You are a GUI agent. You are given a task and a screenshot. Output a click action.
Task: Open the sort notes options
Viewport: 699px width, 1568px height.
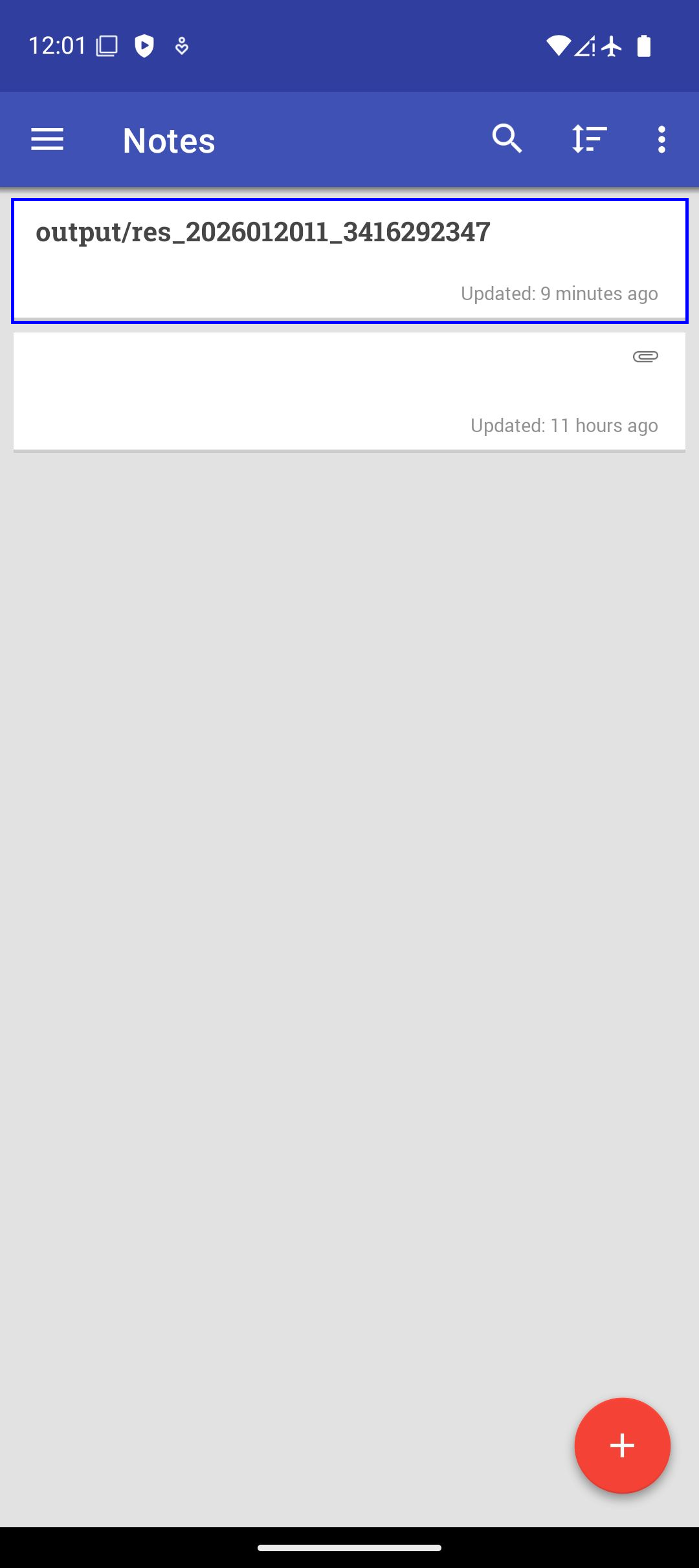pyautogui.click(x=589, y=139)
